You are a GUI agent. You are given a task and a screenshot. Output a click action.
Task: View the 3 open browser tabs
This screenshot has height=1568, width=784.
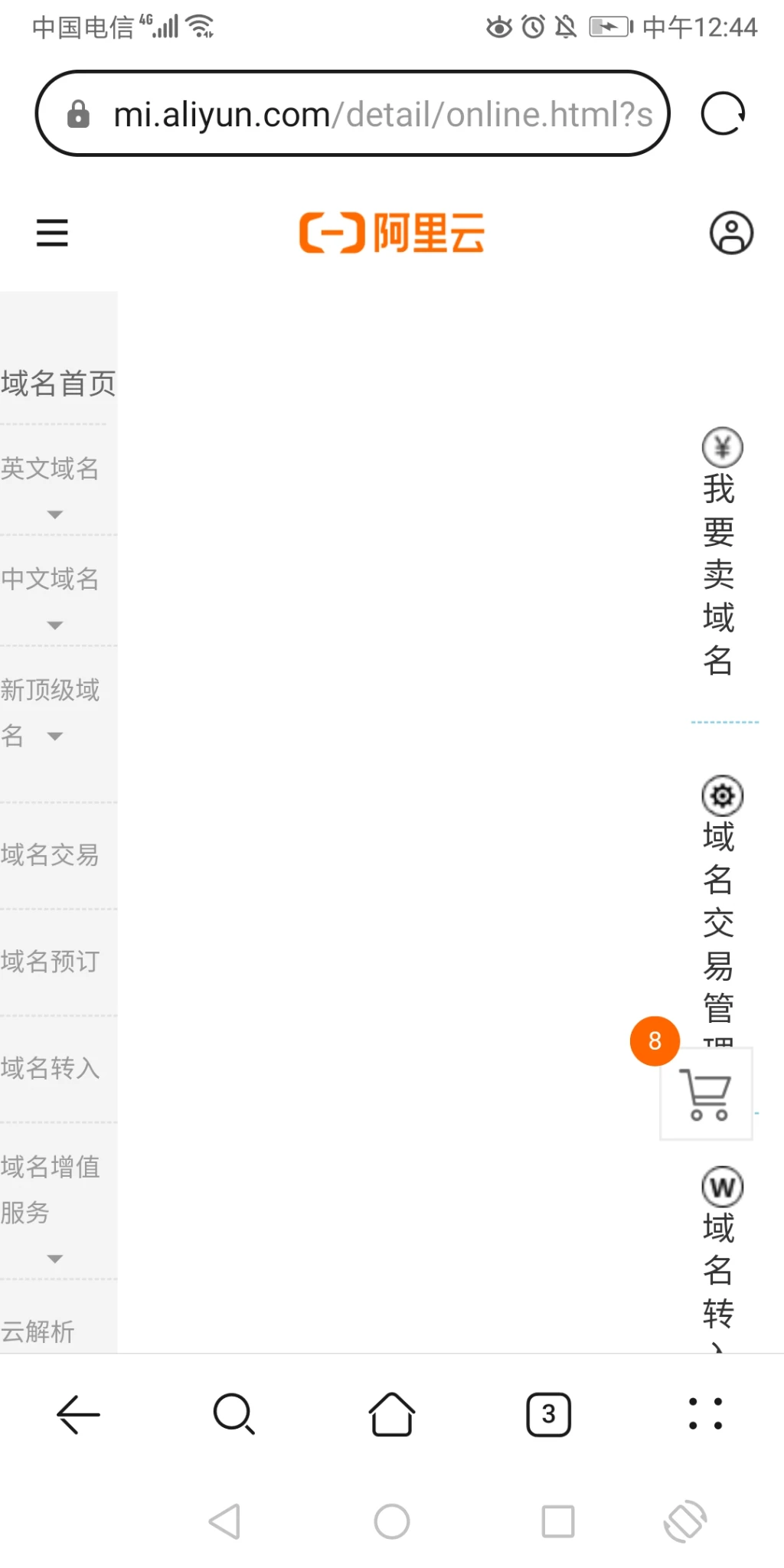coord(548,1413)
